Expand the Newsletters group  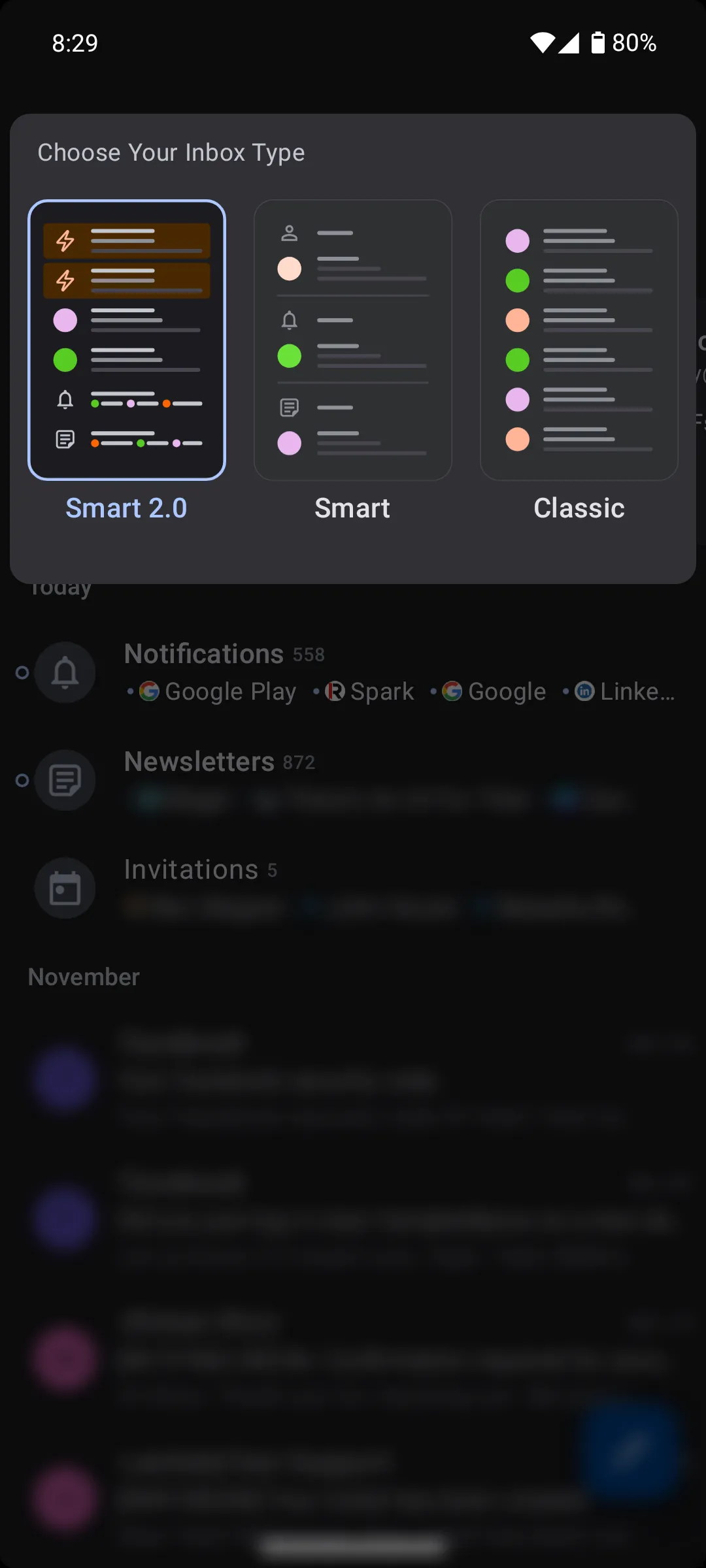tap(199, 760)
